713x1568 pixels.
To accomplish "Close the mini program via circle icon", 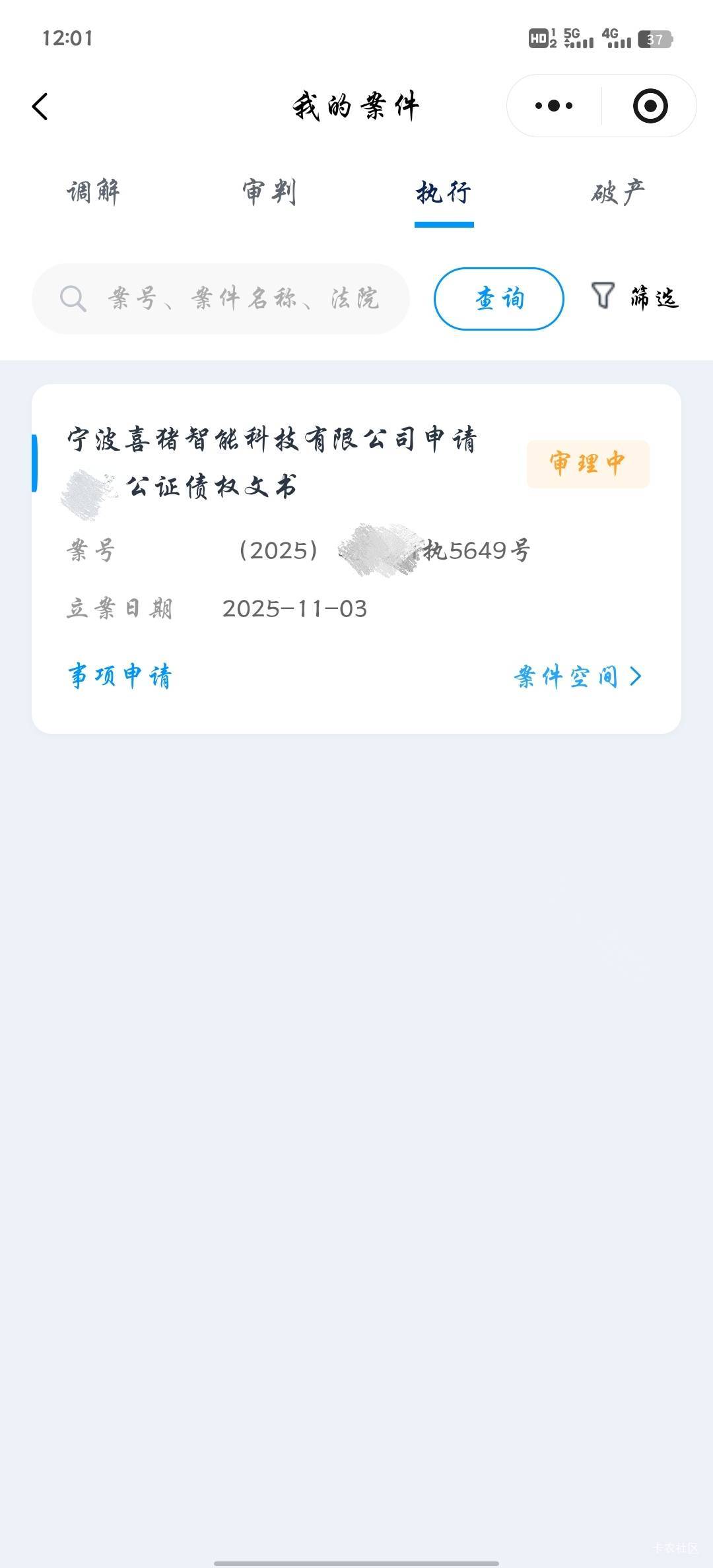I will coord(650,106).
